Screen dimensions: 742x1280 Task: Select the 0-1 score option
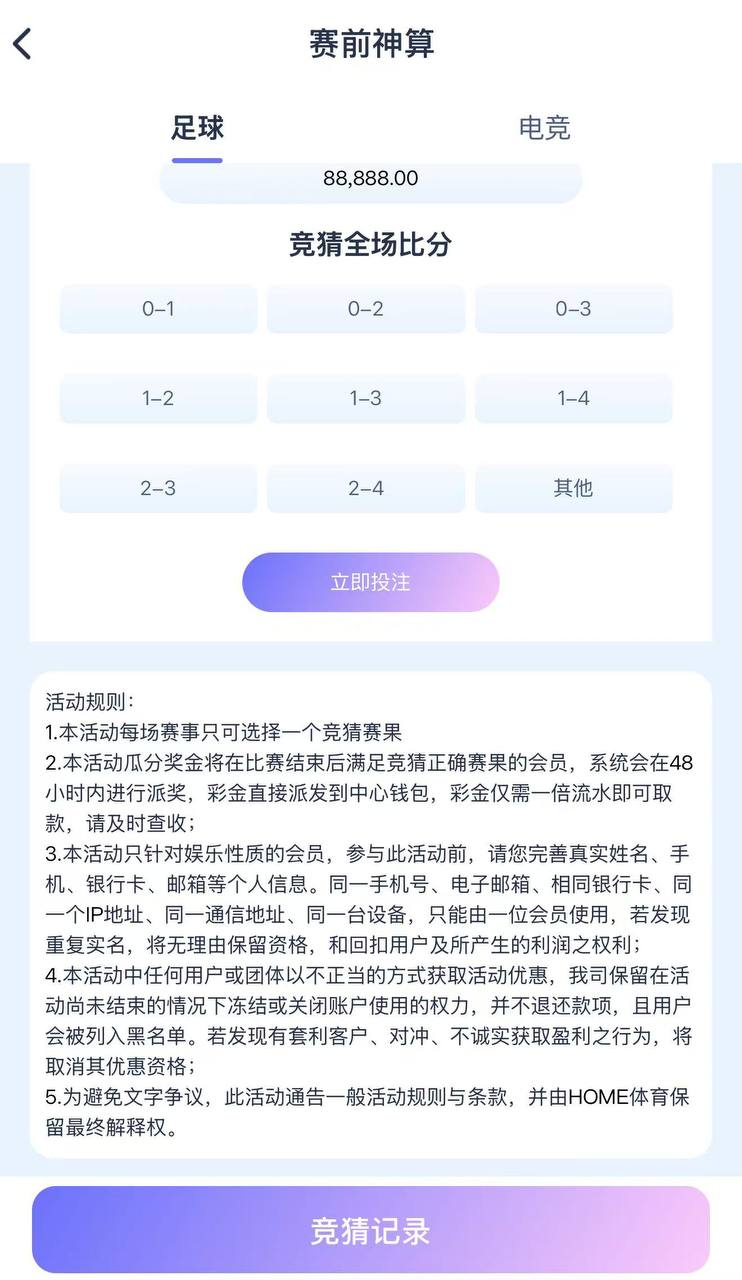(158, 309)
